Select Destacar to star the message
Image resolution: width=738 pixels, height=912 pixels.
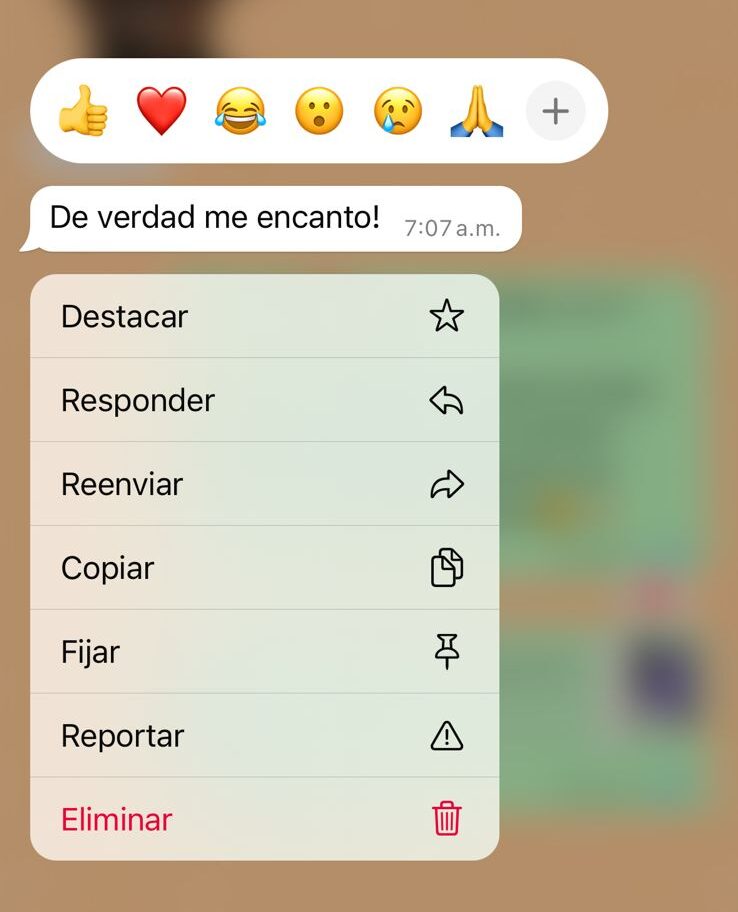pyautogui.click(x=264, y=317)
